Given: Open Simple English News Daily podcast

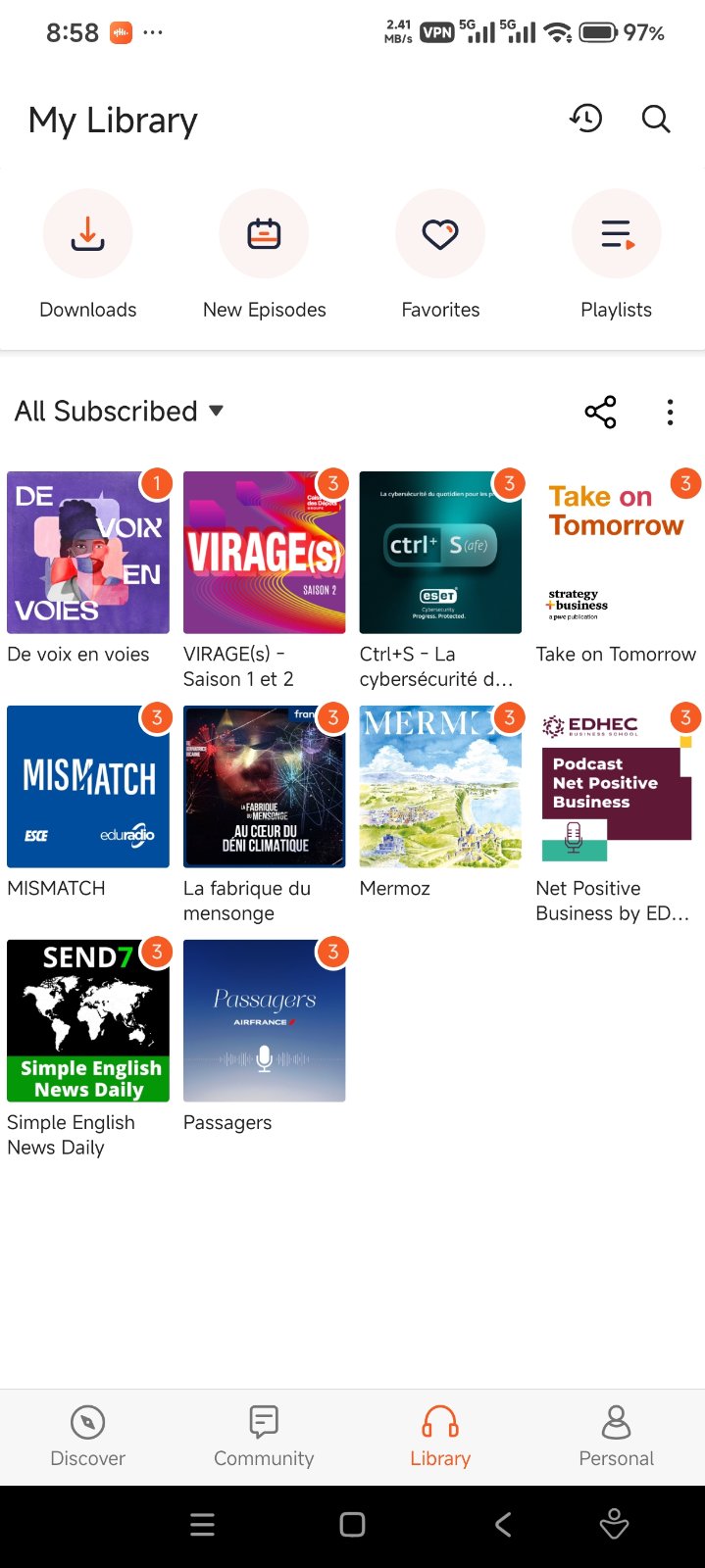Looking at the screenshot, I should point(88,1020).
